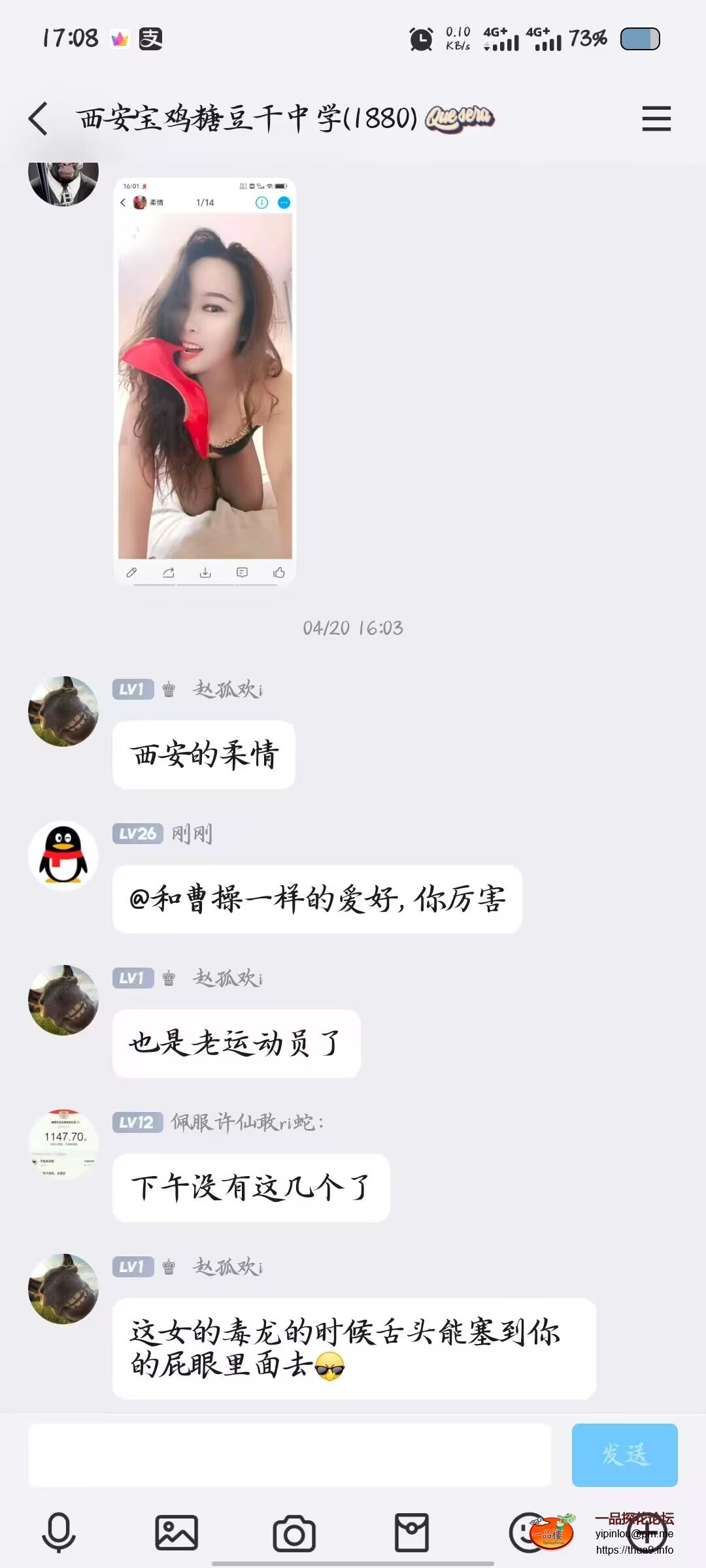Open the shared screenshot image
Image resolution: width=706 pixels, height=1568 pixels.
(x=205, y=382)
